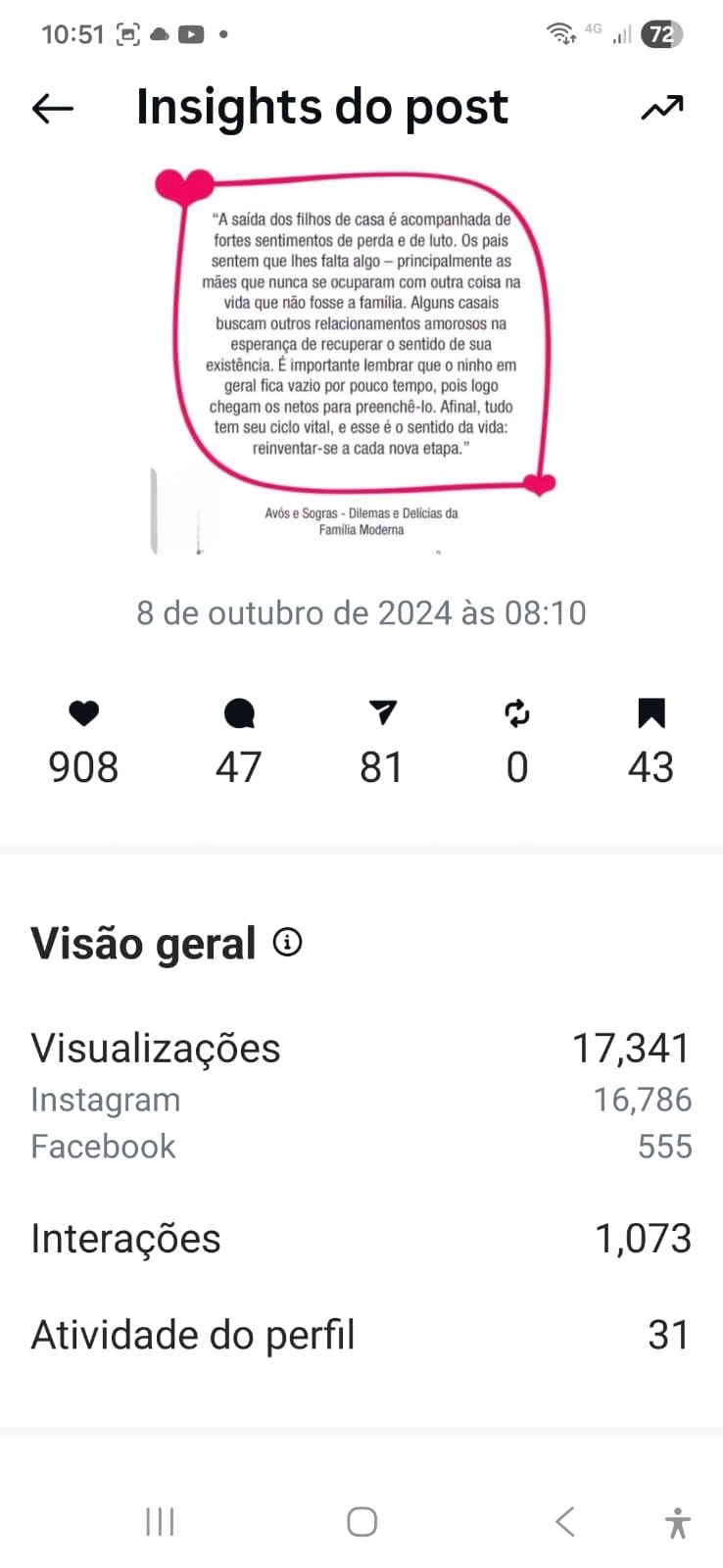Screen dimensions: 723x1568
Task: Tap the info icon next to Visão geral
Action: coord(286,942)
